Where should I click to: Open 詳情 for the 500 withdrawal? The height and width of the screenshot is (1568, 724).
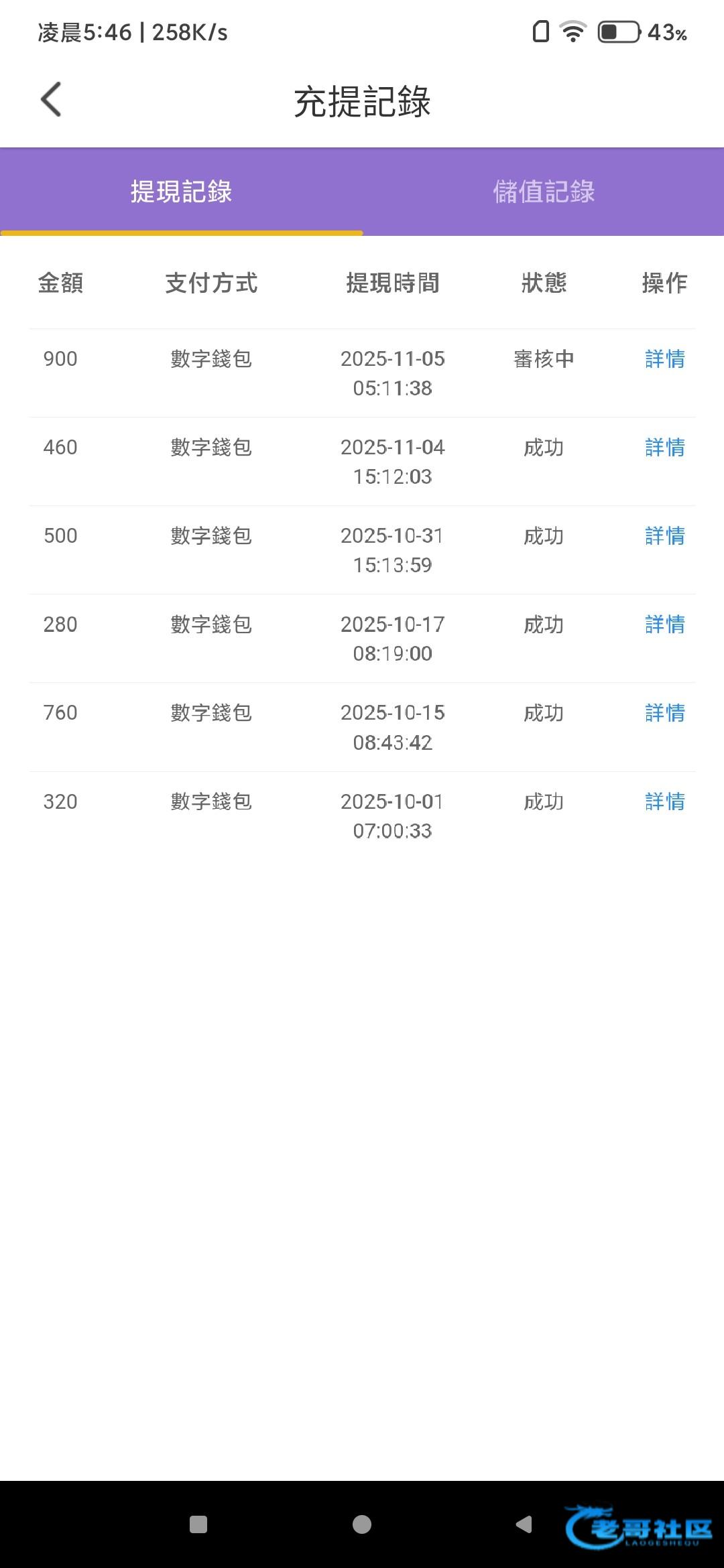664,536
